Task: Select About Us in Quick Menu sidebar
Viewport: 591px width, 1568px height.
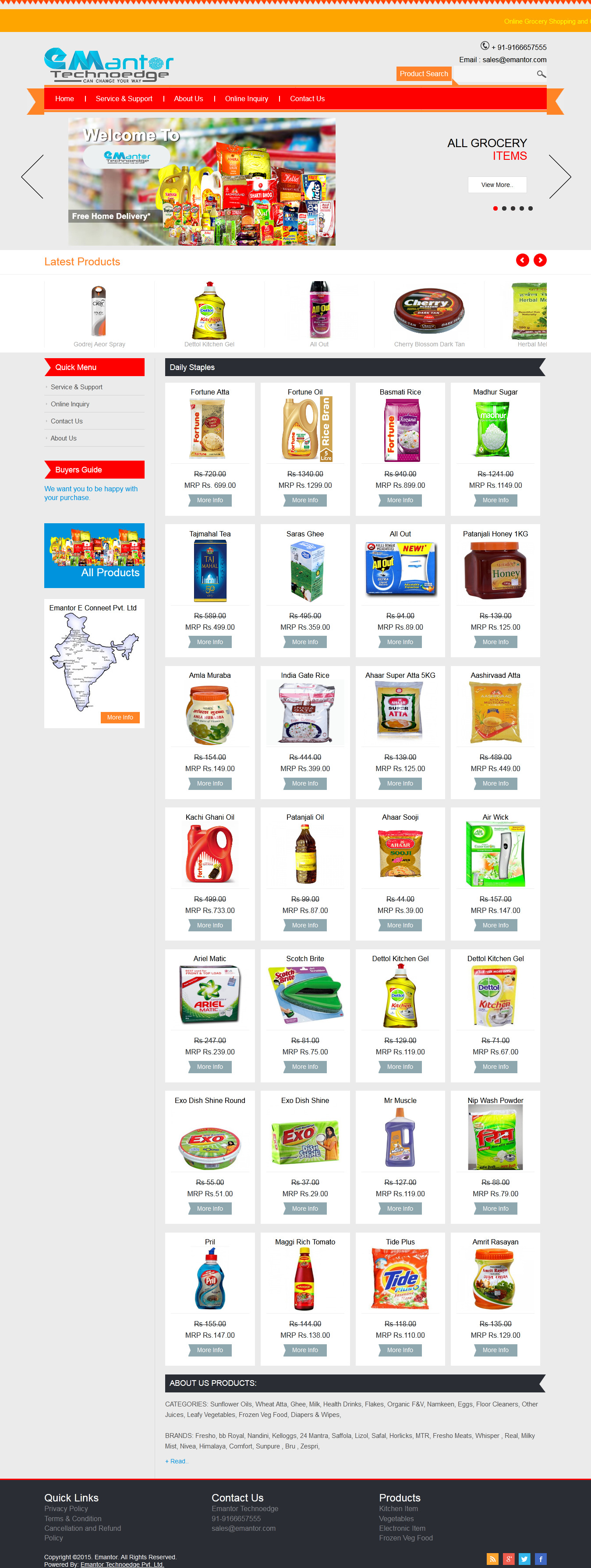Action: click(64, 438)
